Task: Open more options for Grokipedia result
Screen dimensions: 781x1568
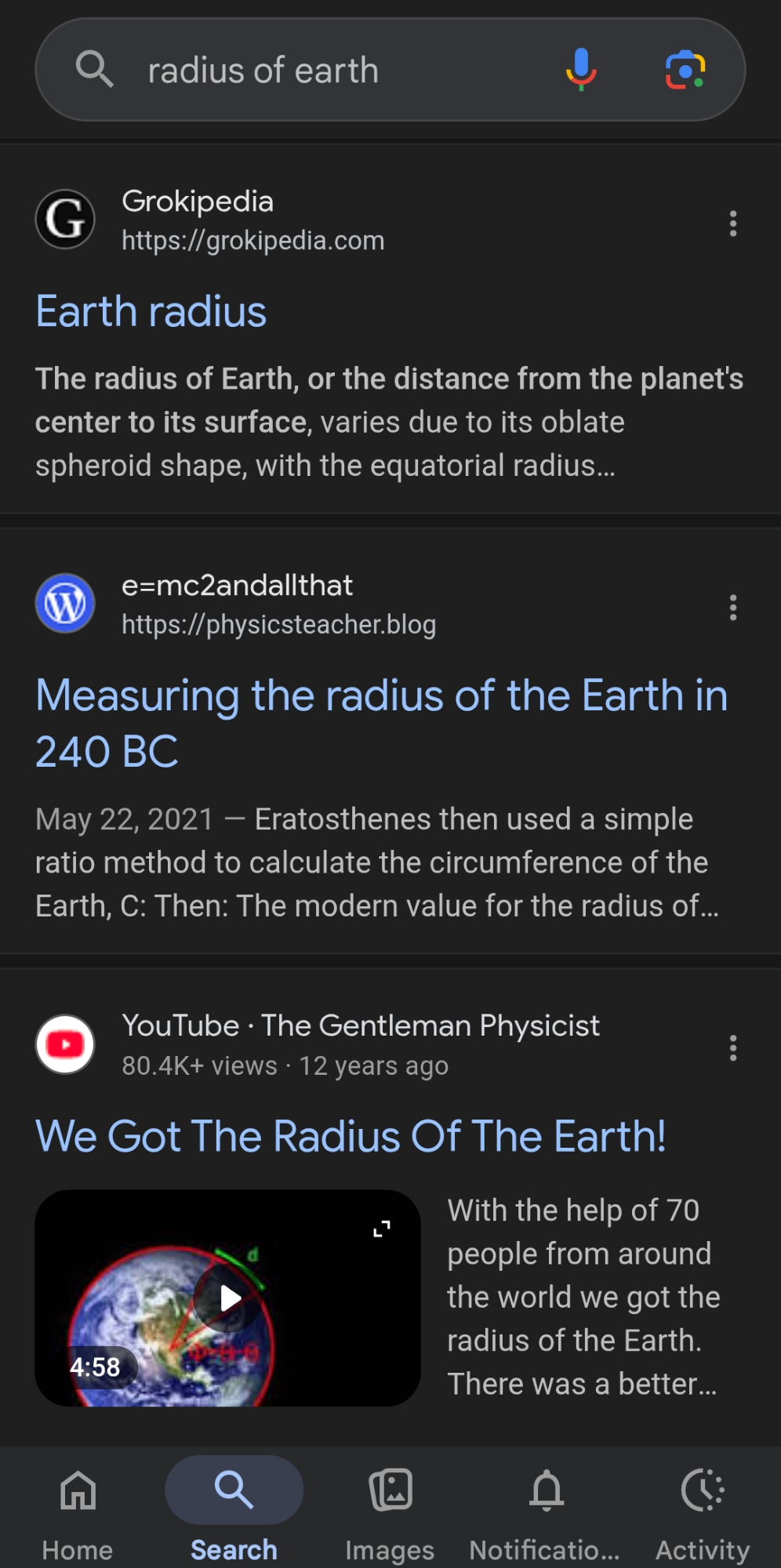Action: click(x=732, y=223)
